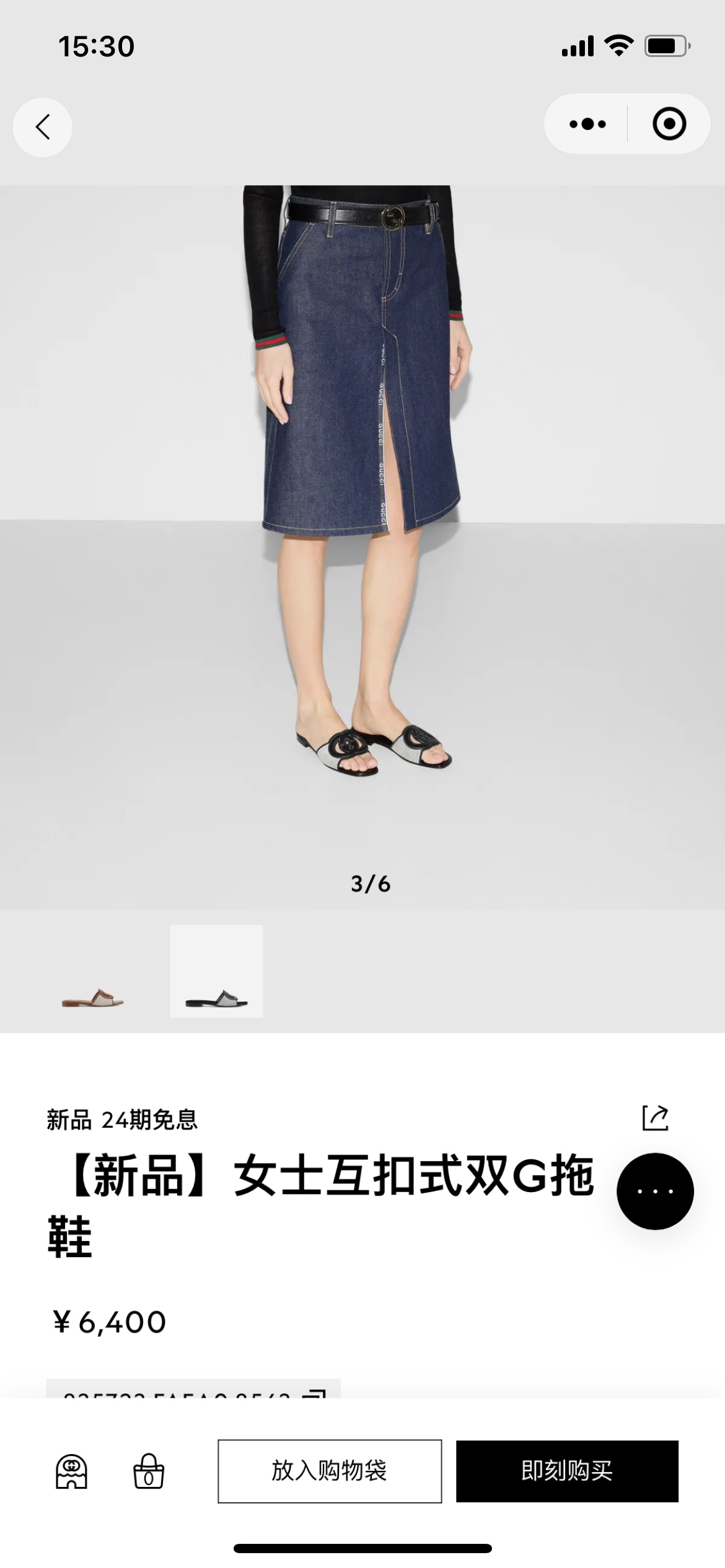
Task: Tap the main product photo of the model
Action: 362,495
